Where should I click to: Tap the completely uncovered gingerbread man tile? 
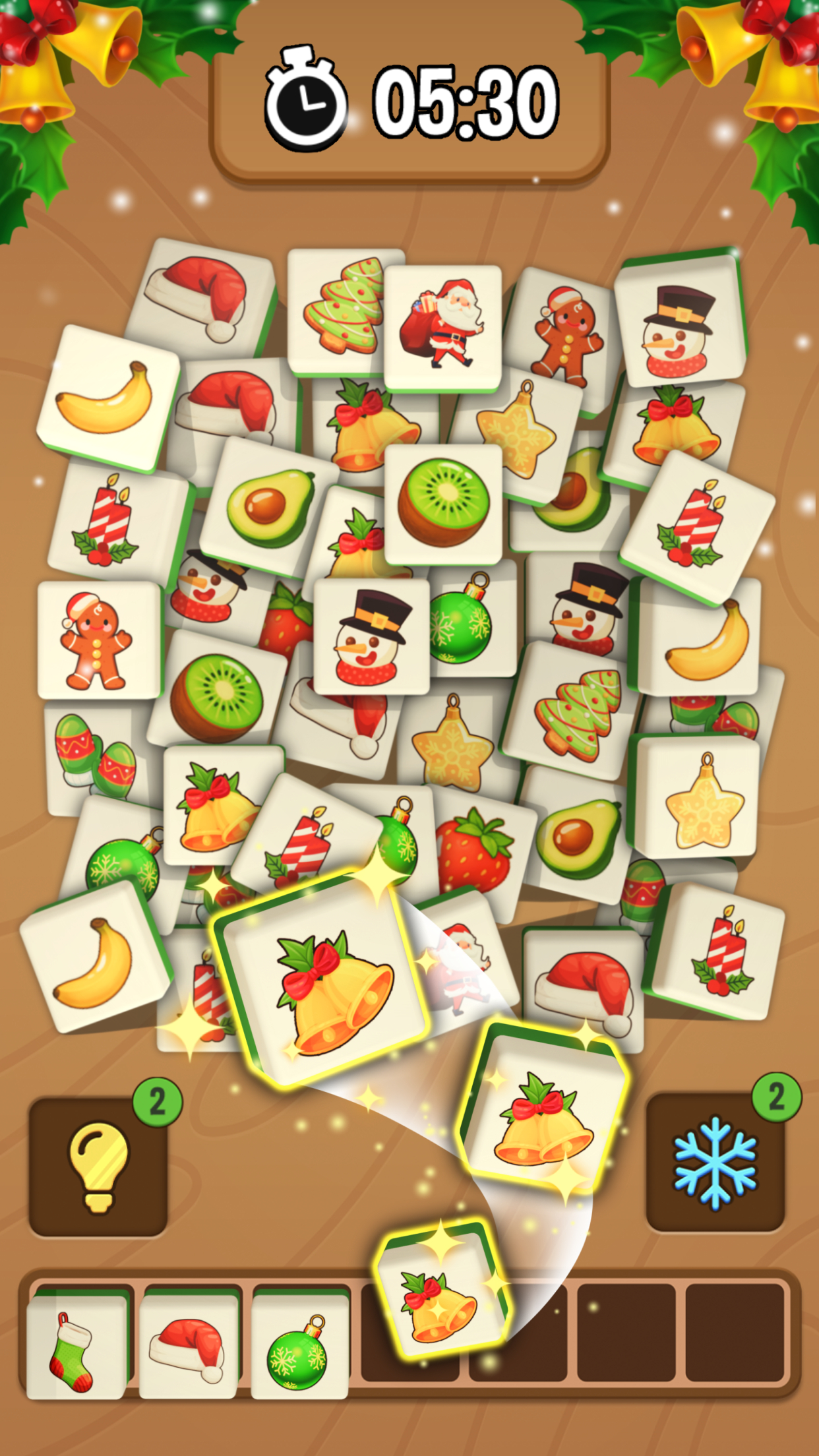point(98,639)
